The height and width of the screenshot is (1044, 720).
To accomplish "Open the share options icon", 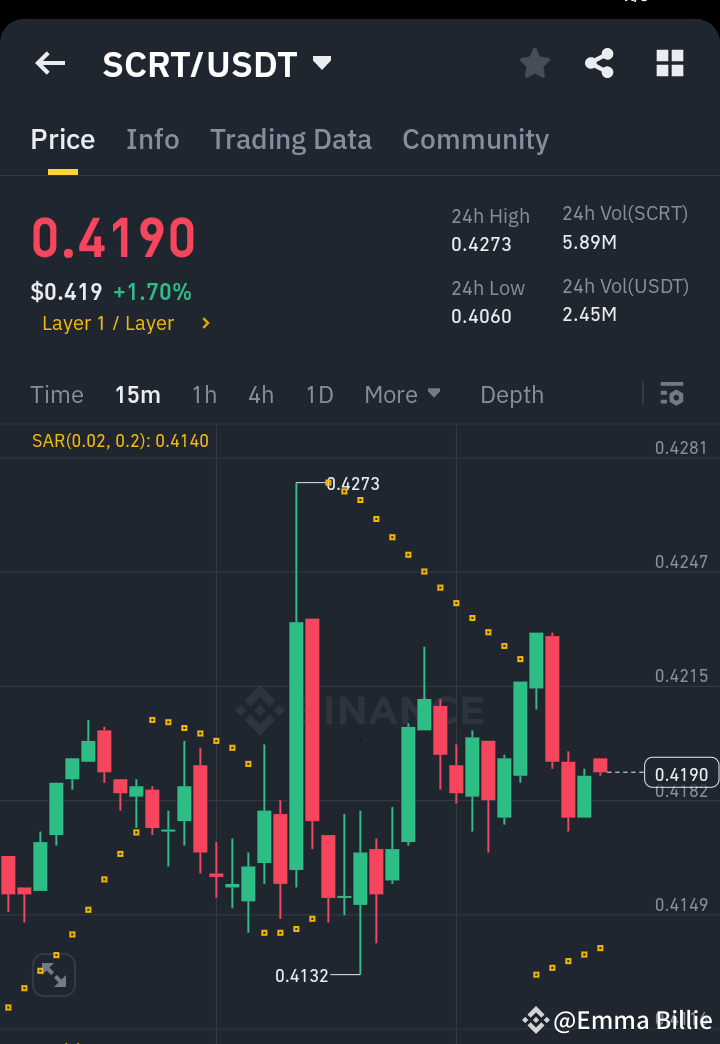I will tap(599, 63).
